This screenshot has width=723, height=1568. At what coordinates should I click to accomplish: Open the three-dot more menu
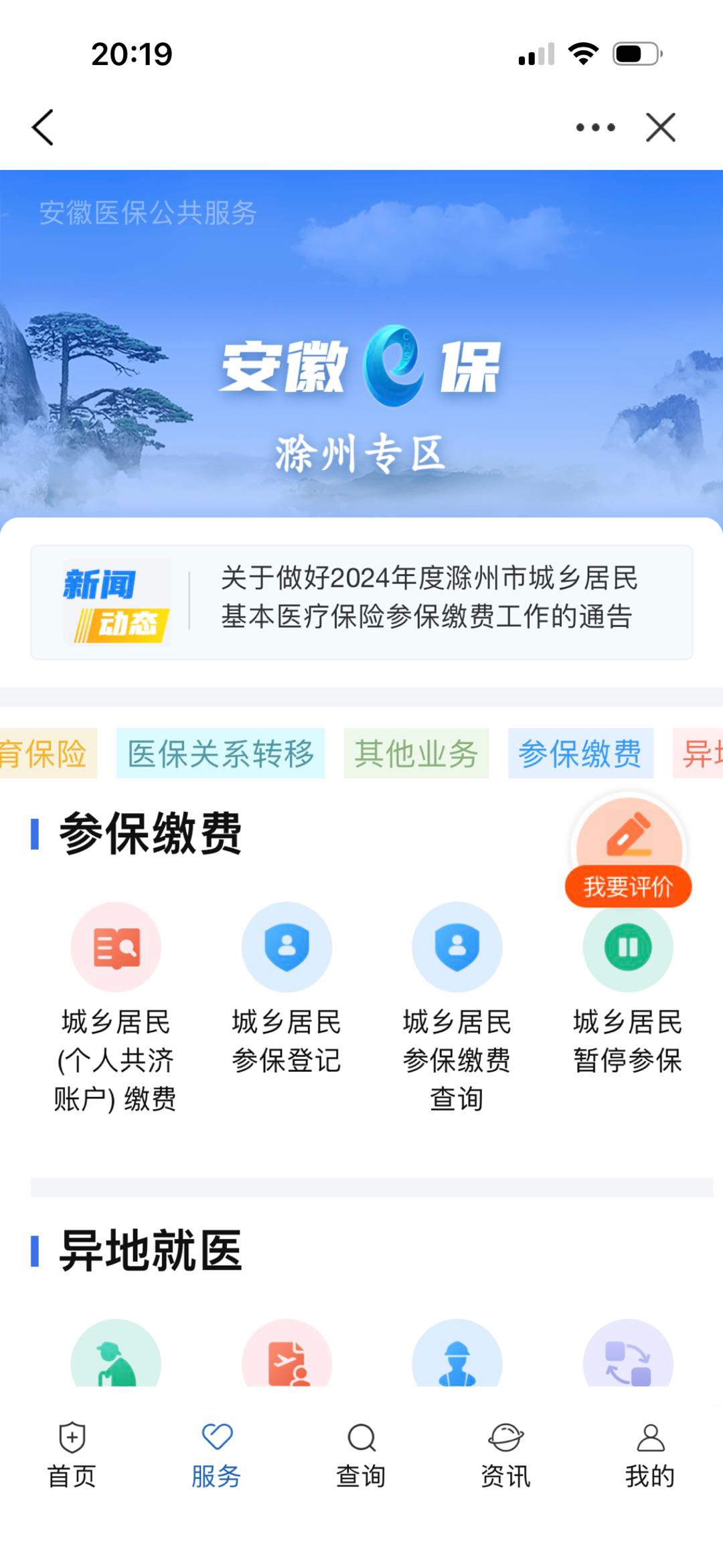point(595,127)
